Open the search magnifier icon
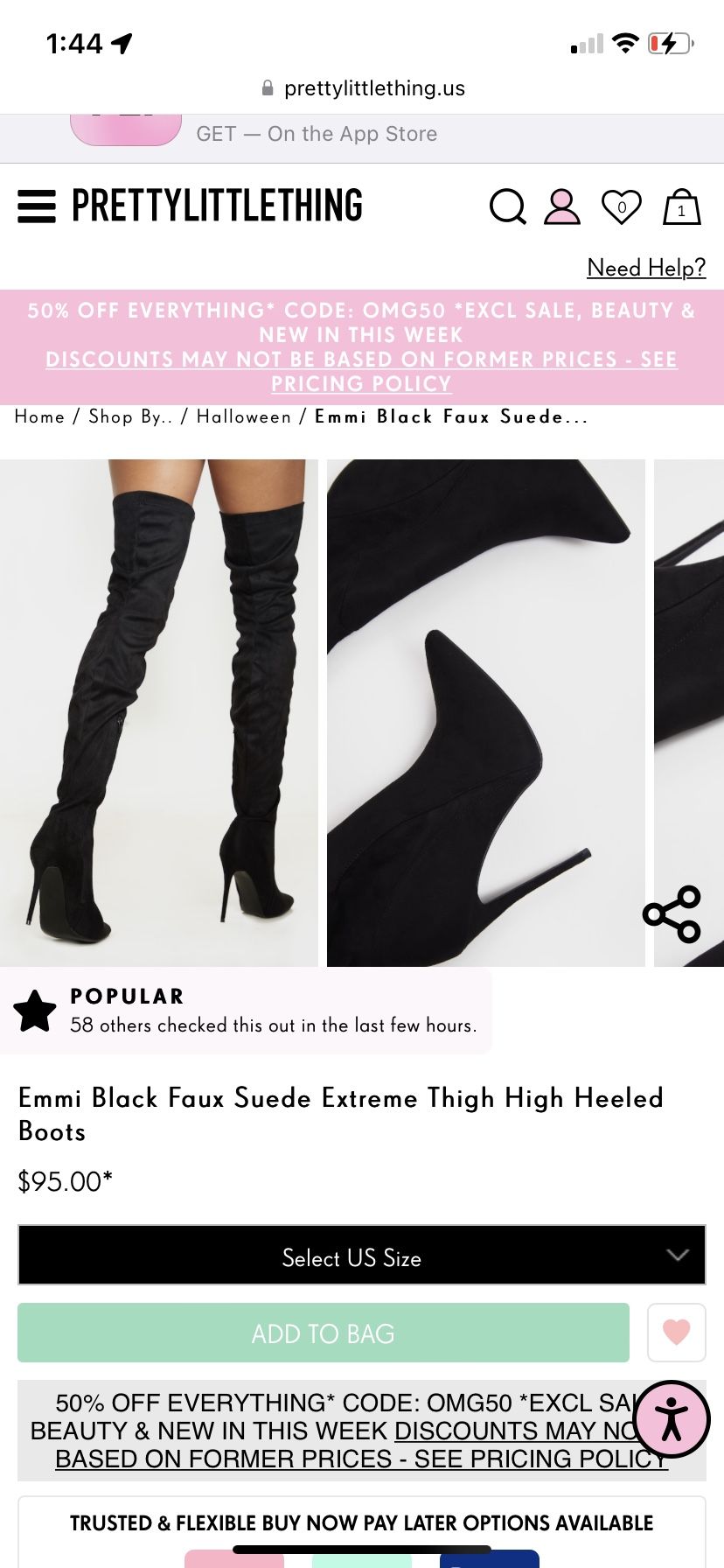 click(507, 207)
